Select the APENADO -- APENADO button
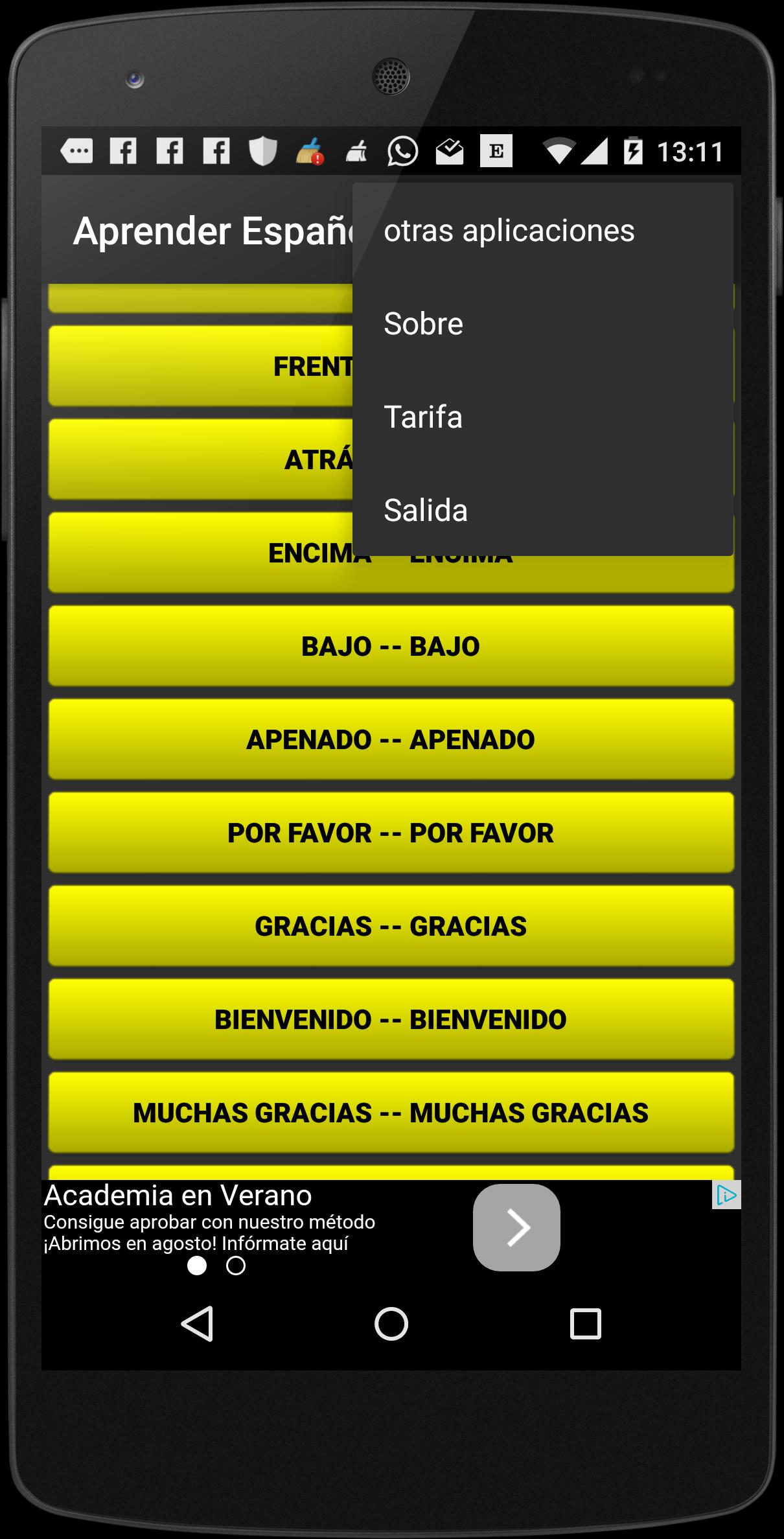 click(x=391, y=739)
